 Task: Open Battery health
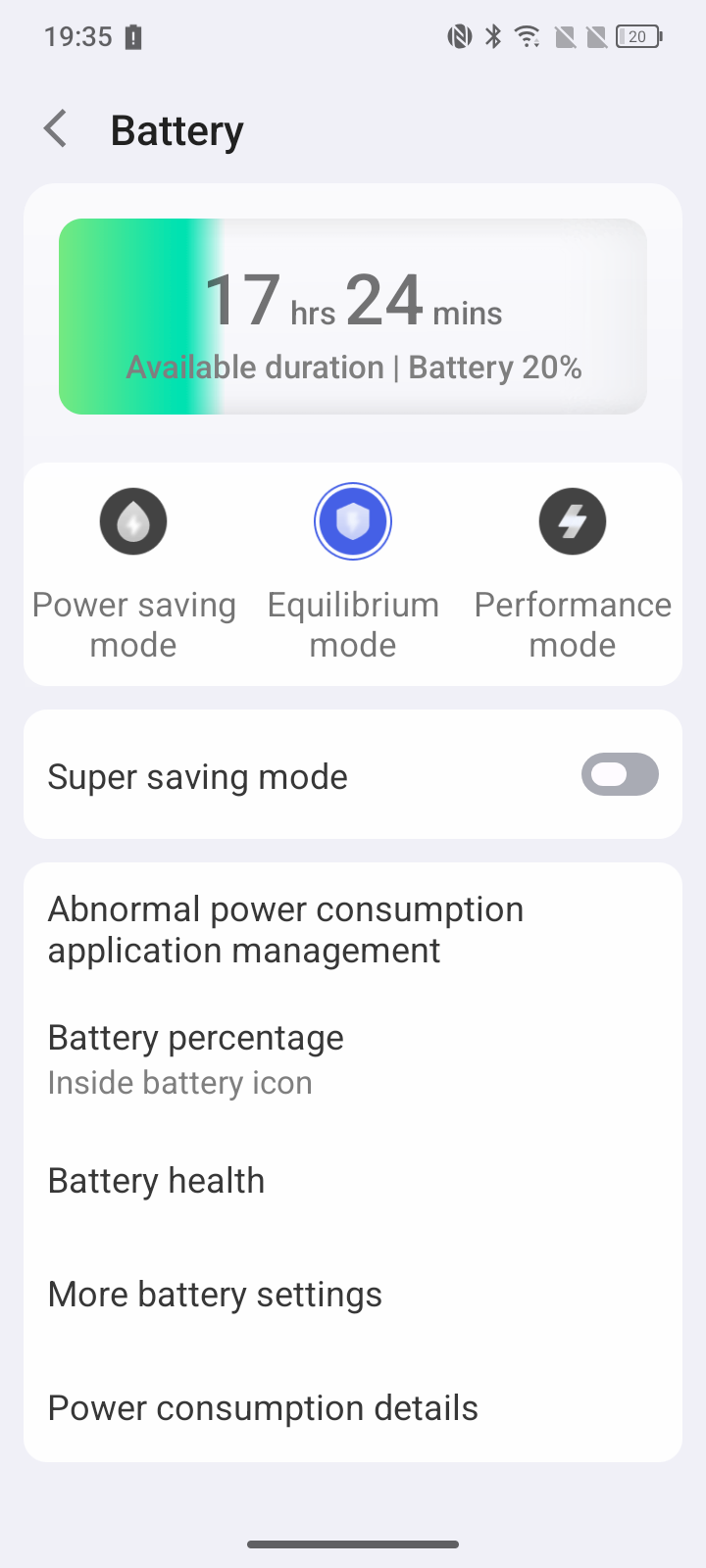(x=157, y=1181)
